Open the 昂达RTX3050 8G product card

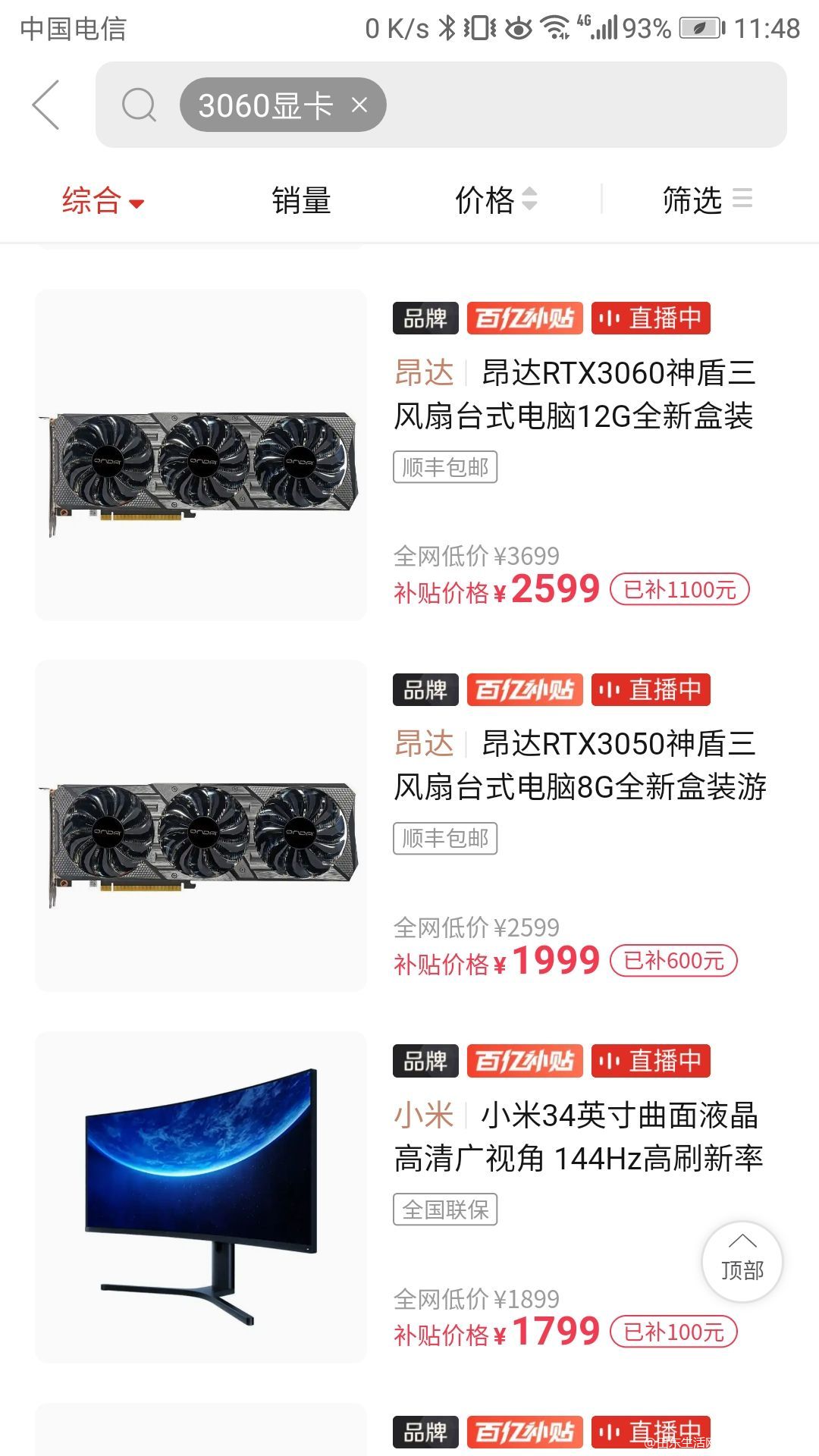click(409, 826)
